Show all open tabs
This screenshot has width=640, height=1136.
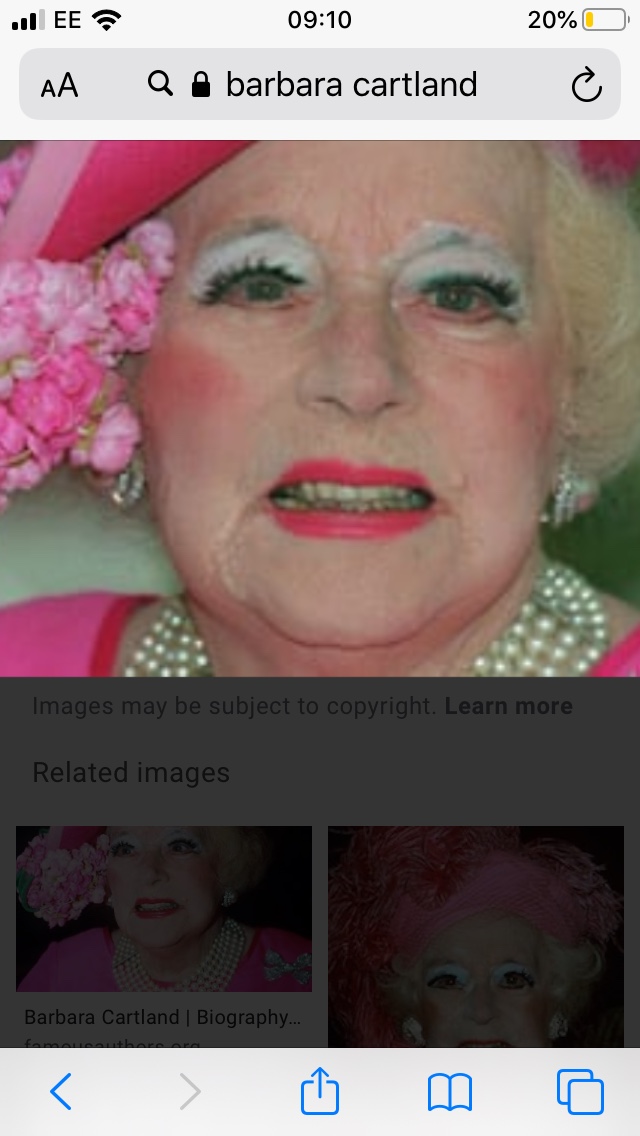(579, 1092)
